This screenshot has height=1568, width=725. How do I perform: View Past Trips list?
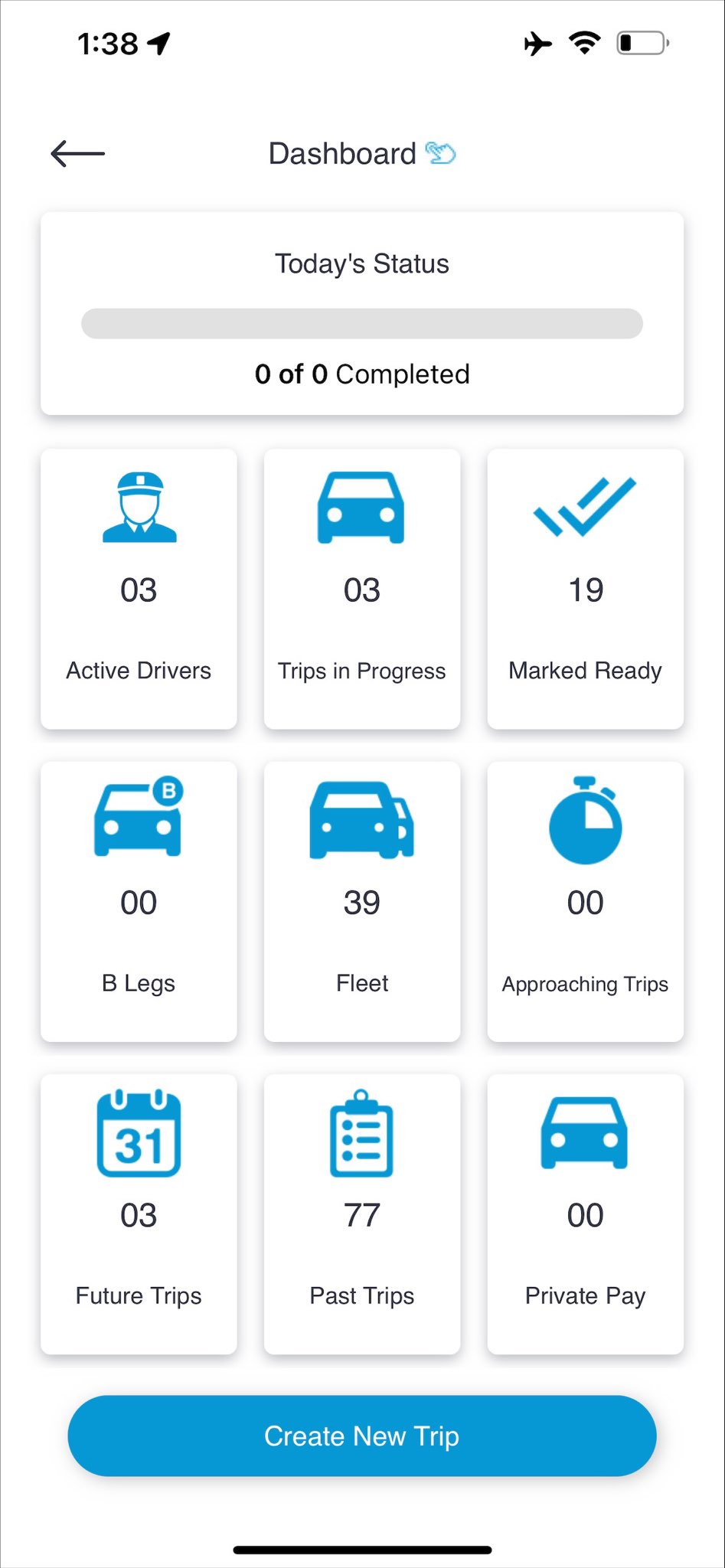[362, 1214]
